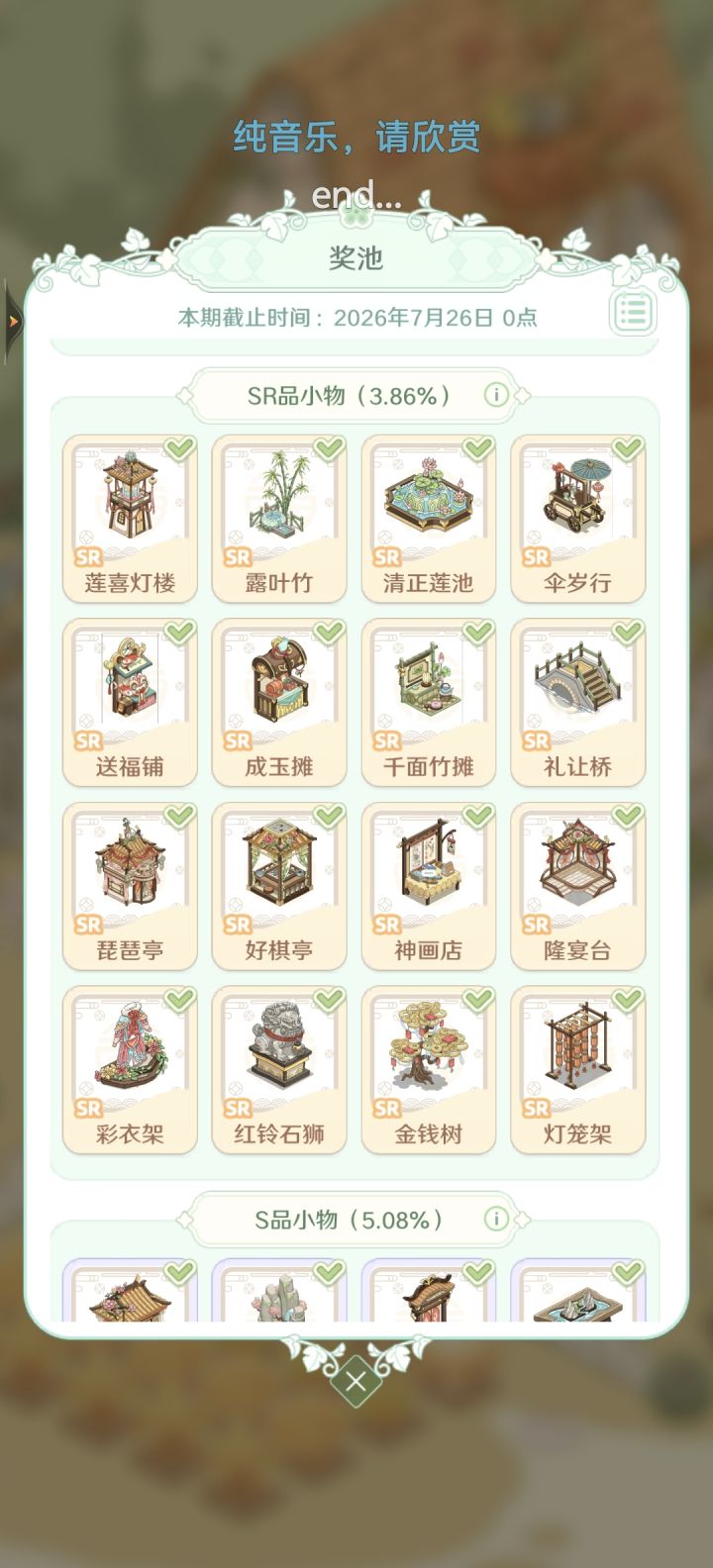This screenshot has width=713, height=1568.
Task: Close the 奖池 prize pool dialog
Action: 356,1380
